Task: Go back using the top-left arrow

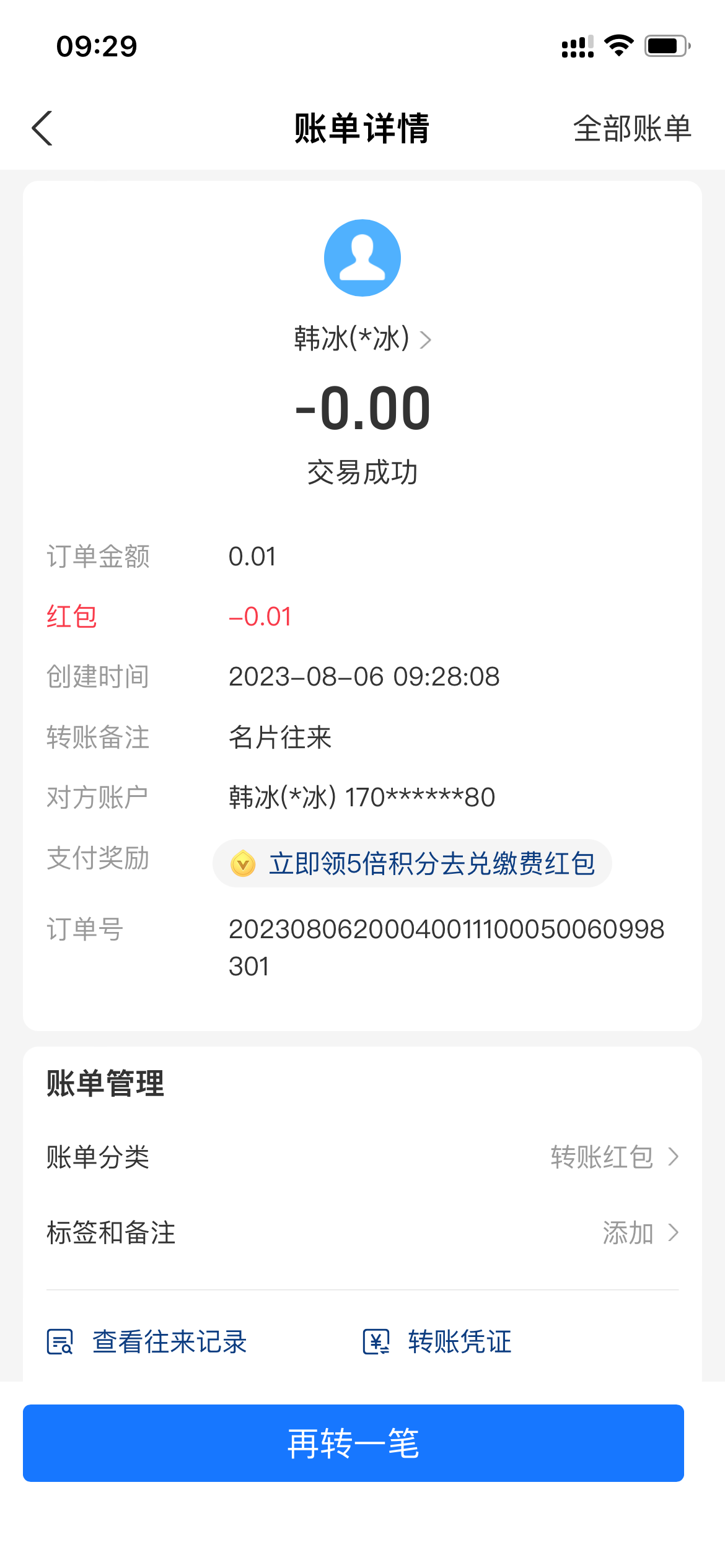Action: click(42, 129)
